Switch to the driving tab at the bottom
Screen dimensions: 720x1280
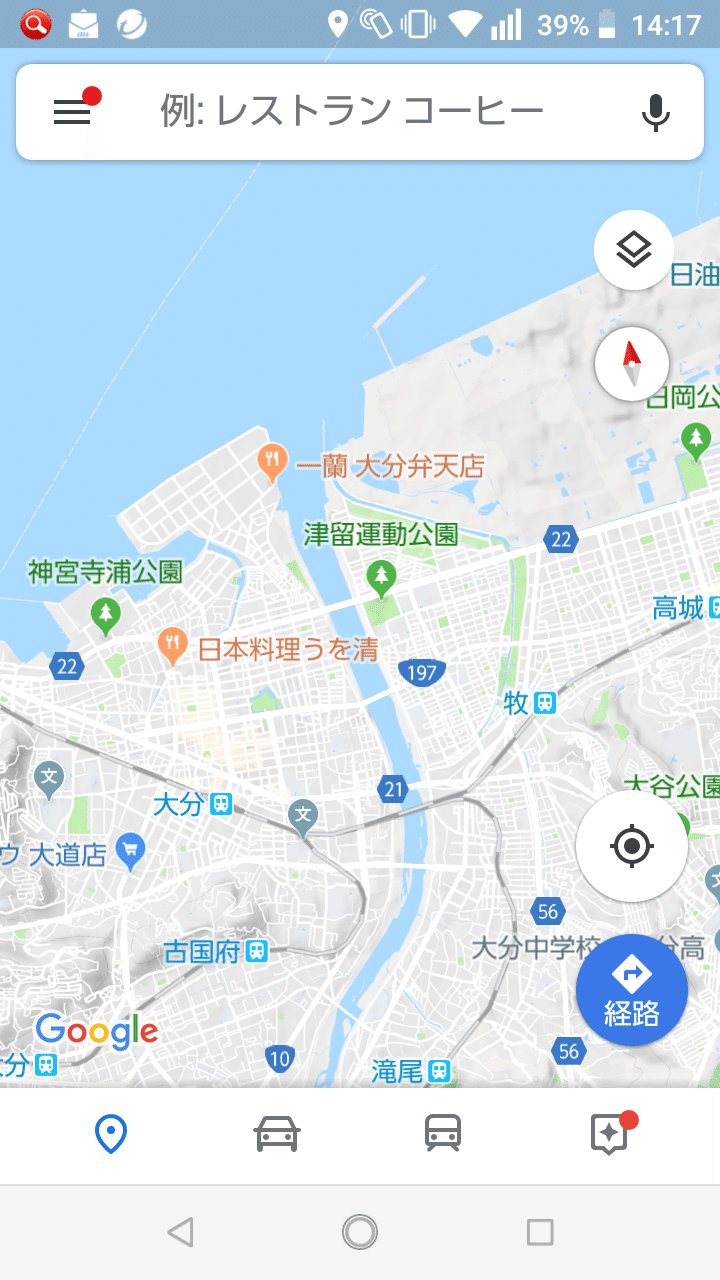pos(277,1134)
